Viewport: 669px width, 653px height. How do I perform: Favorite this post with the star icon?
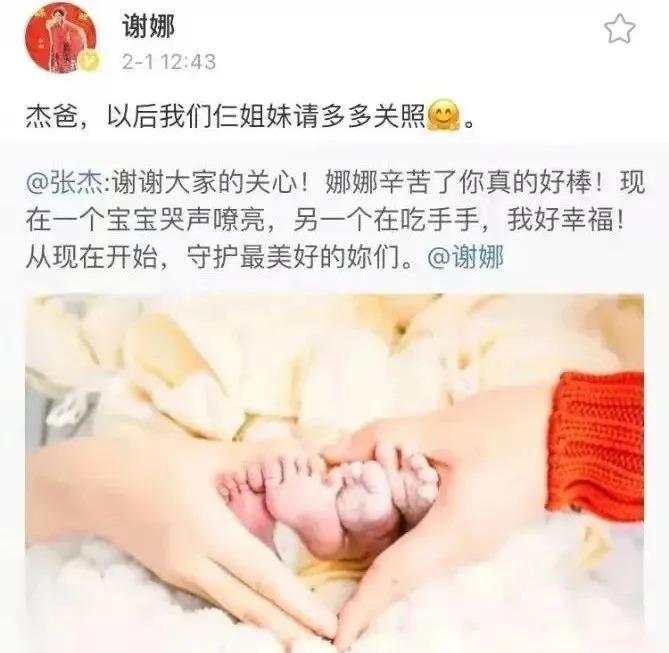[620, 29]
